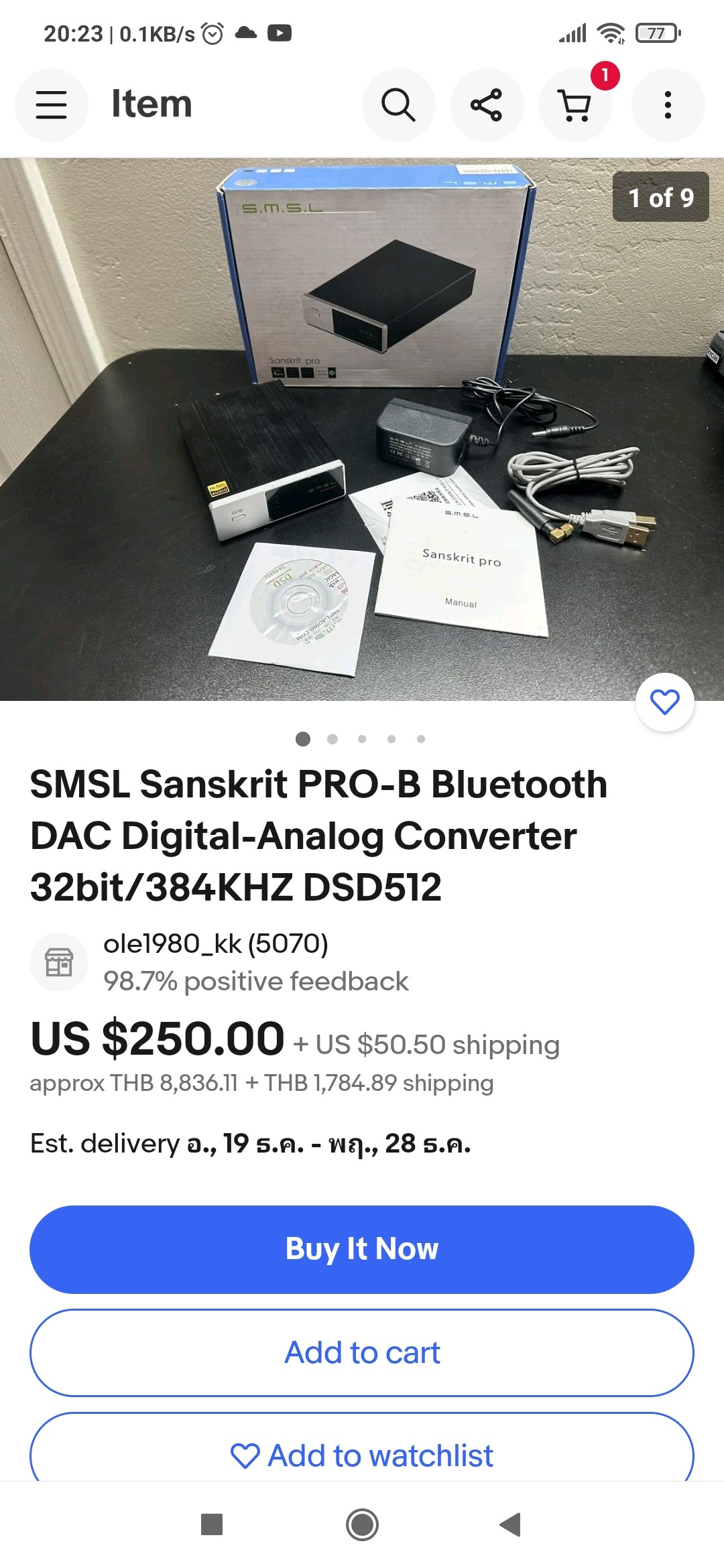Go back using system back button

pyautogui.click(x=510, y=1524)
